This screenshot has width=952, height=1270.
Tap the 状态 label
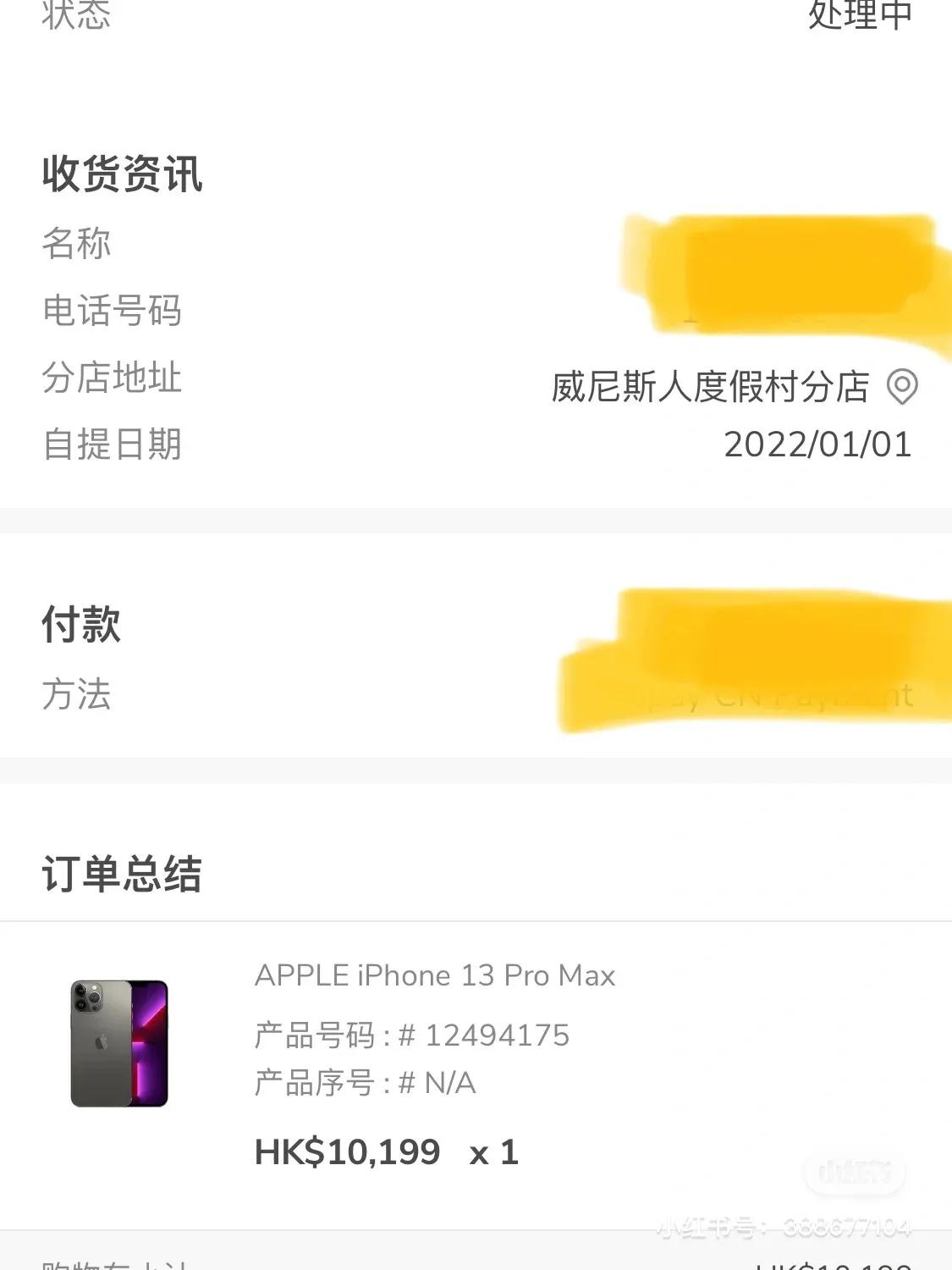pos(73,15)
